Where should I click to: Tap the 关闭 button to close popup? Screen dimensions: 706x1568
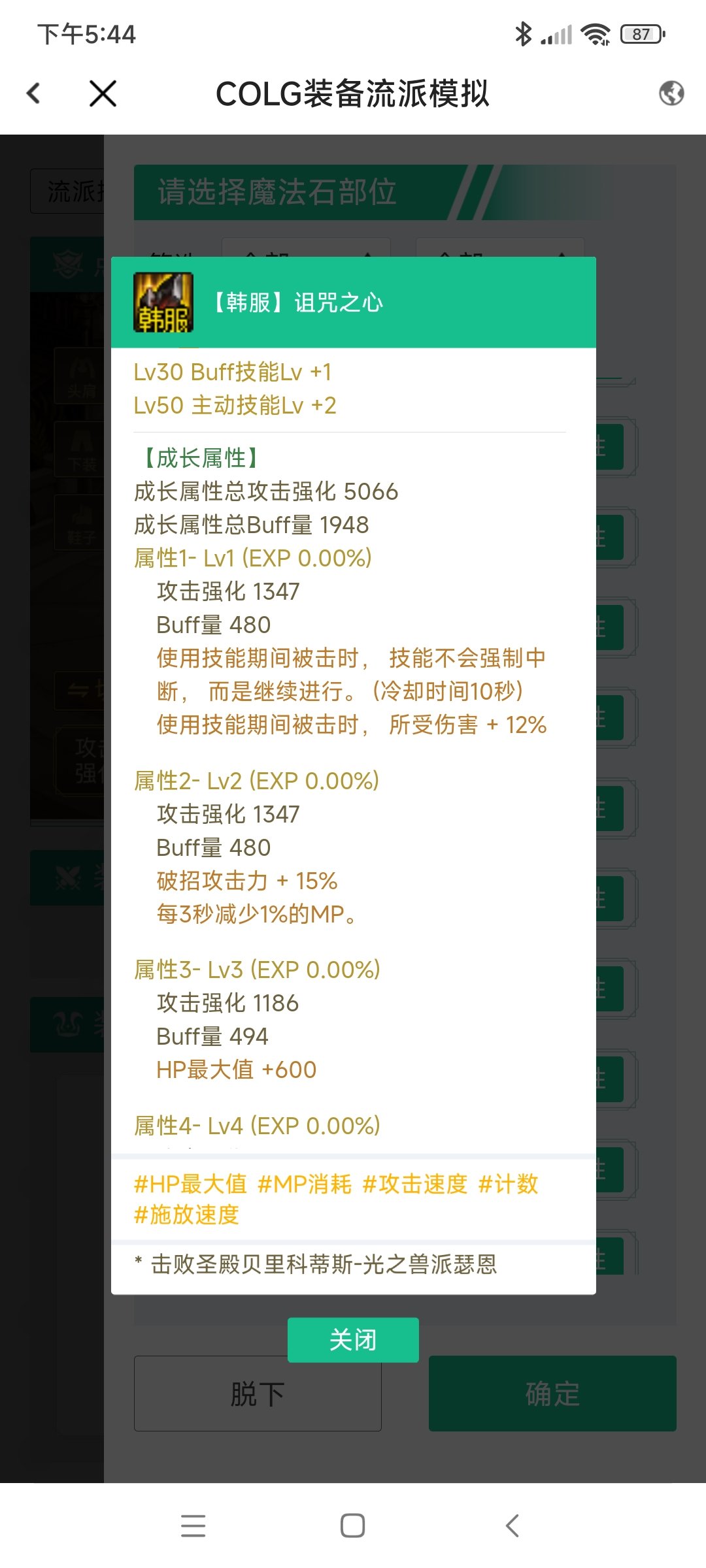tap(353, 1340)
